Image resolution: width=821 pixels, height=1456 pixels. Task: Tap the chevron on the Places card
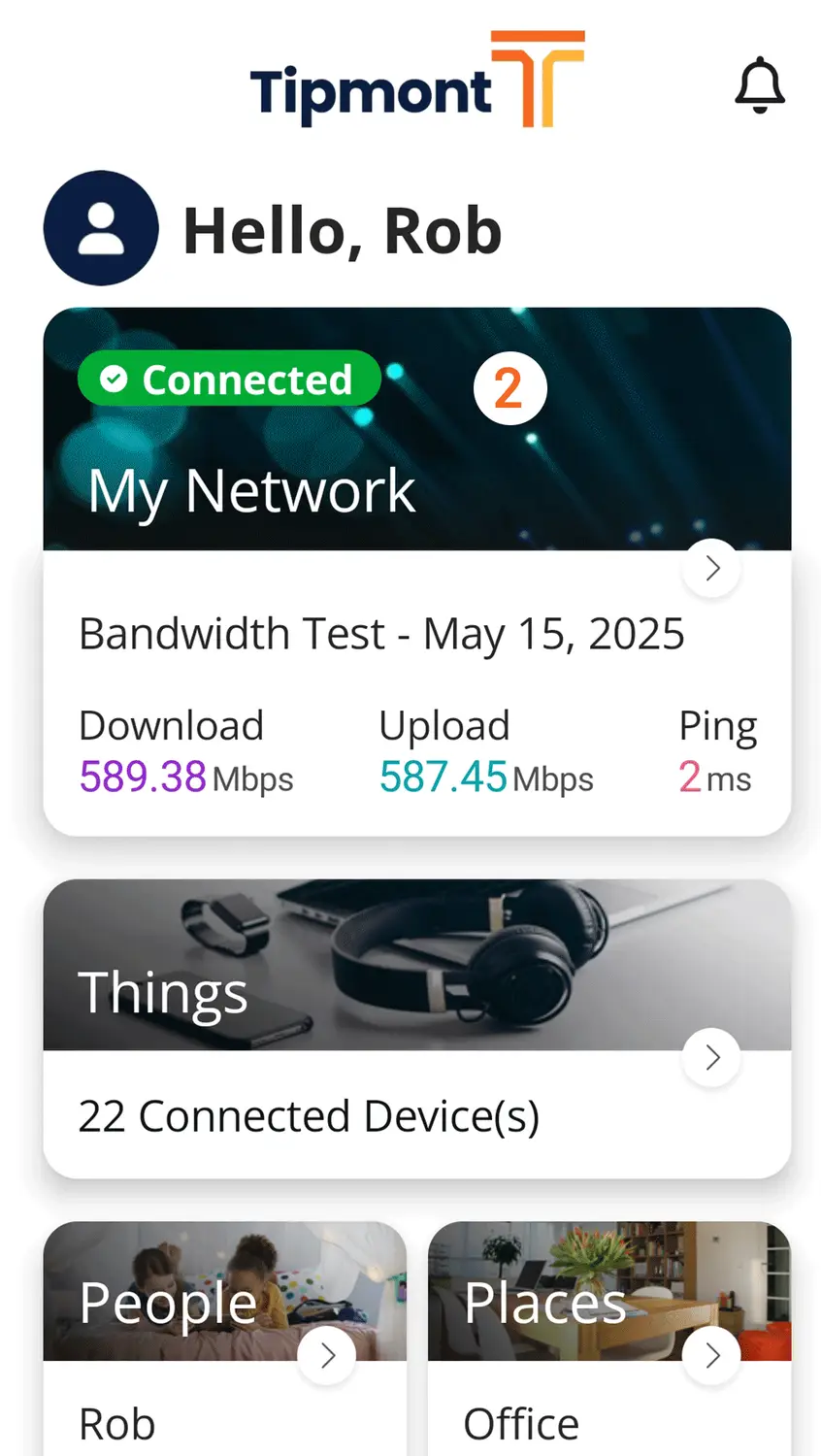coord(712,1355)
